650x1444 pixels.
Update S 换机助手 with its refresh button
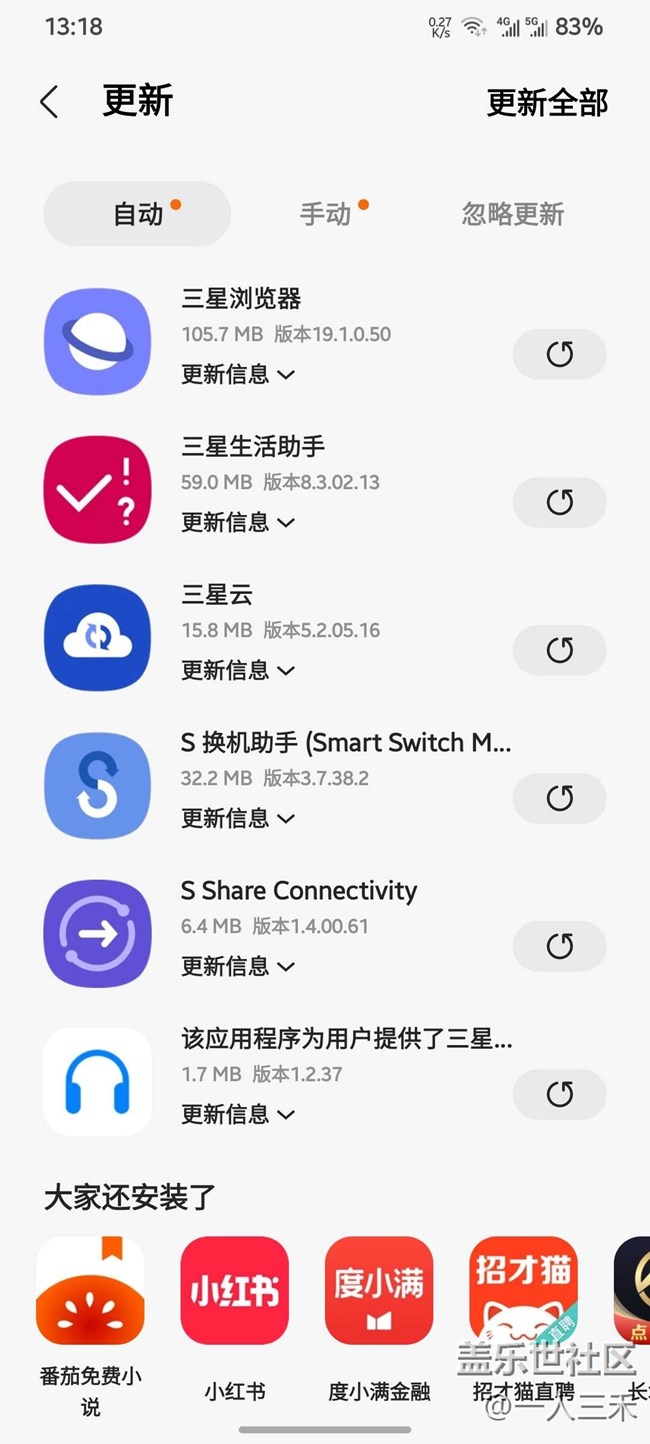[x=559, y=798]
